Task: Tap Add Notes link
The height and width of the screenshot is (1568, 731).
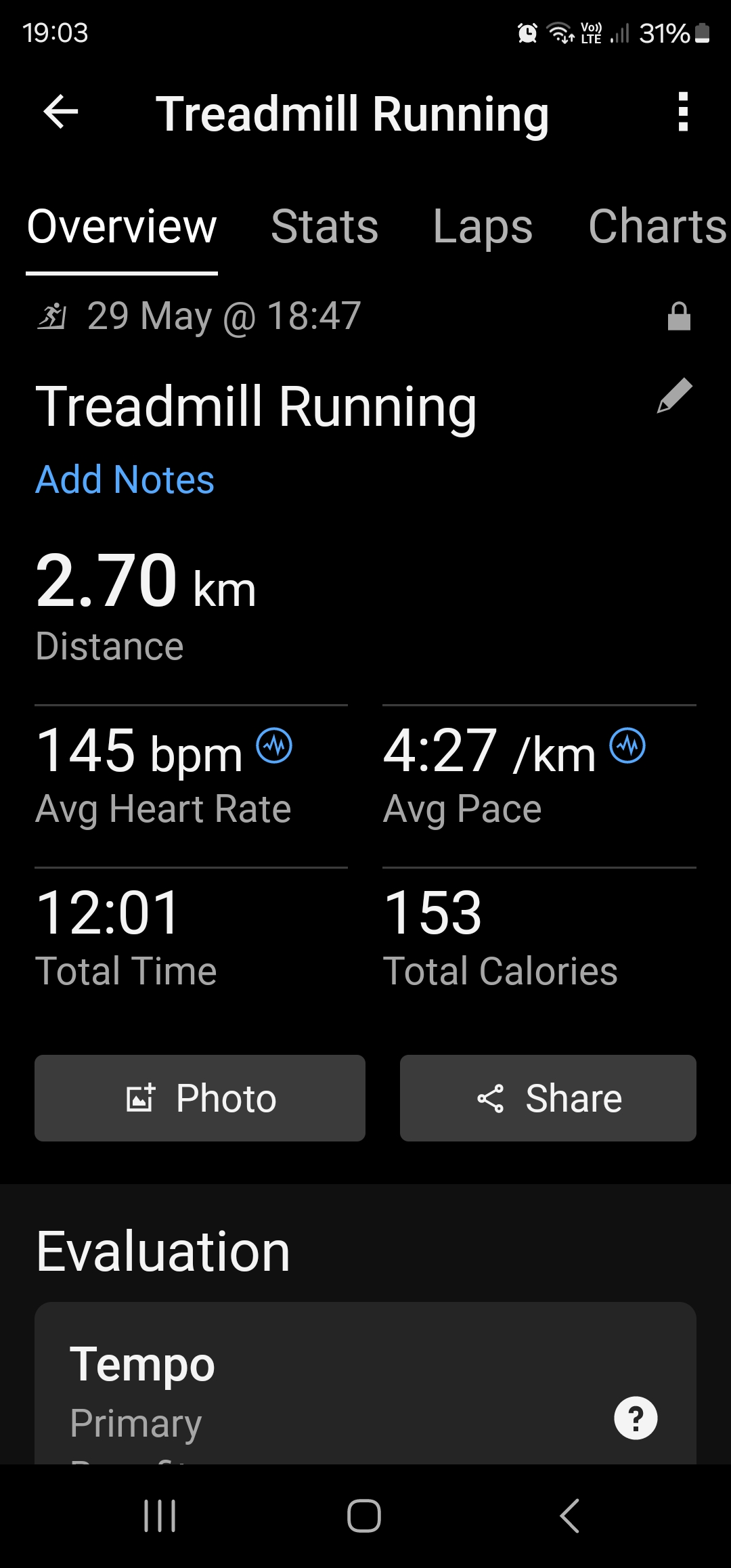Action: pos(125,480)
